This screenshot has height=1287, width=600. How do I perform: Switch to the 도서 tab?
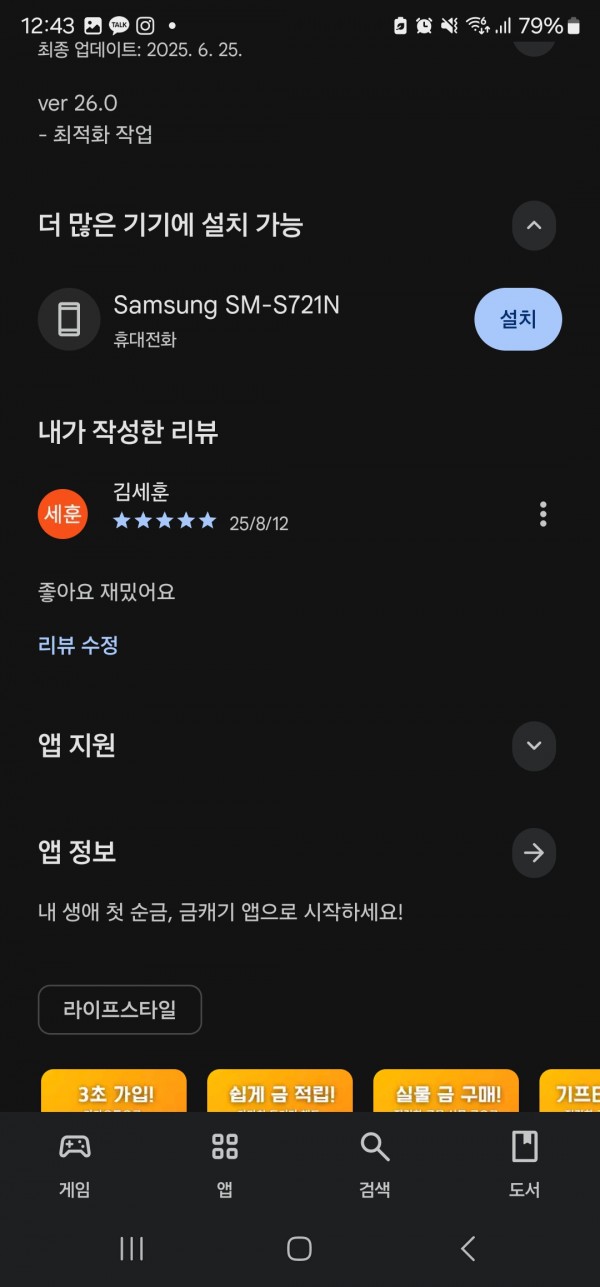pos(525,1164)
